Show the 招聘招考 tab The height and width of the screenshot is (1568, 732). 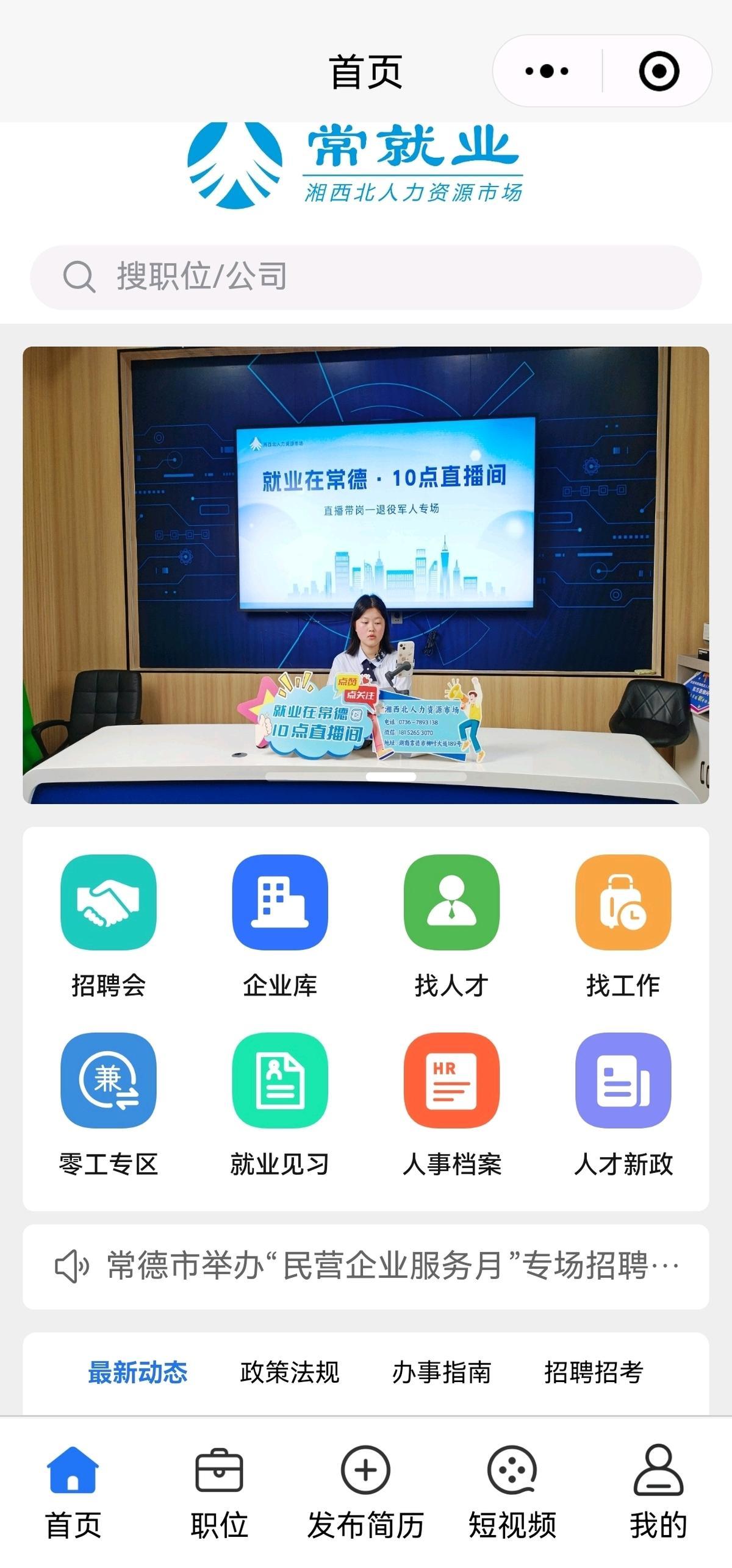[594, 1373]
